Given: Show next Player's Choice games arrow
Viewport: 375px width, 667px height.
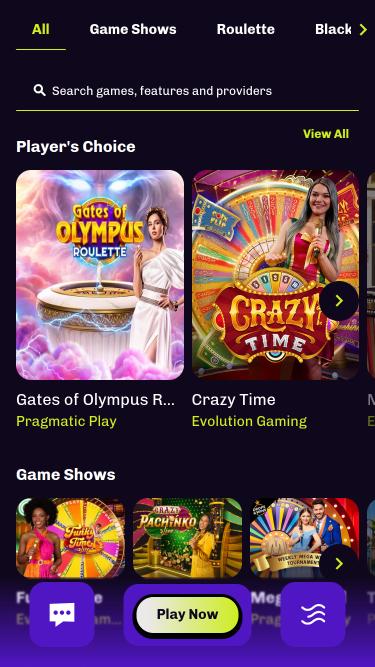Looking at the screenshot, I should click(339, 301).
